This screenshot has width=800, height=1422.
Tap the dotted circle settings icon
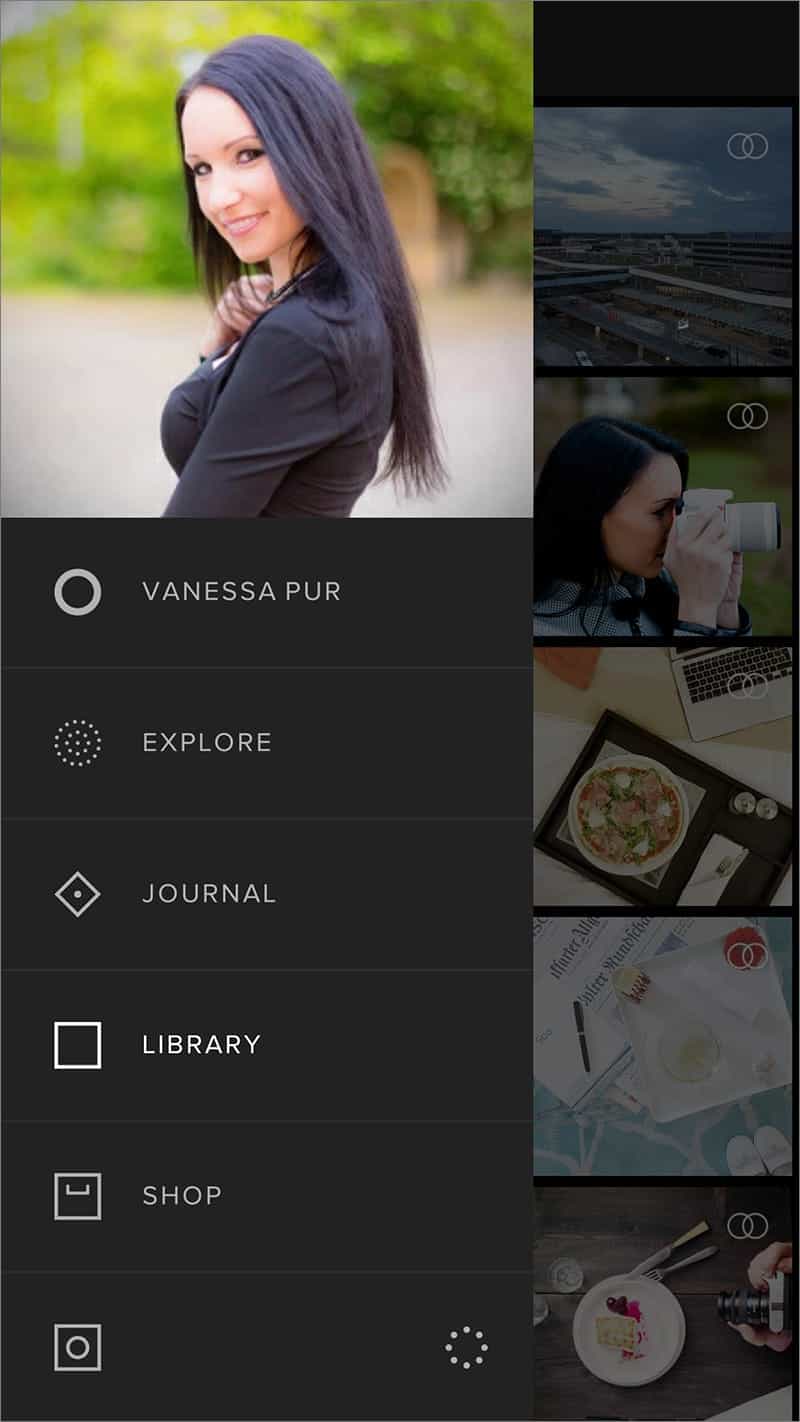click(466, 1347)
